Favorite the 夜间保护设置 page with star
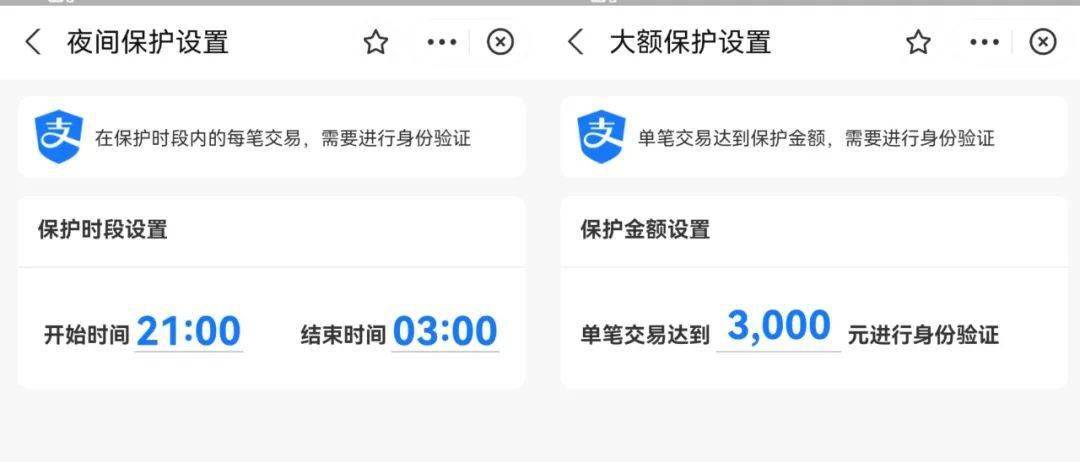This screenshot has height=462, width=1080. click(375, 42)
